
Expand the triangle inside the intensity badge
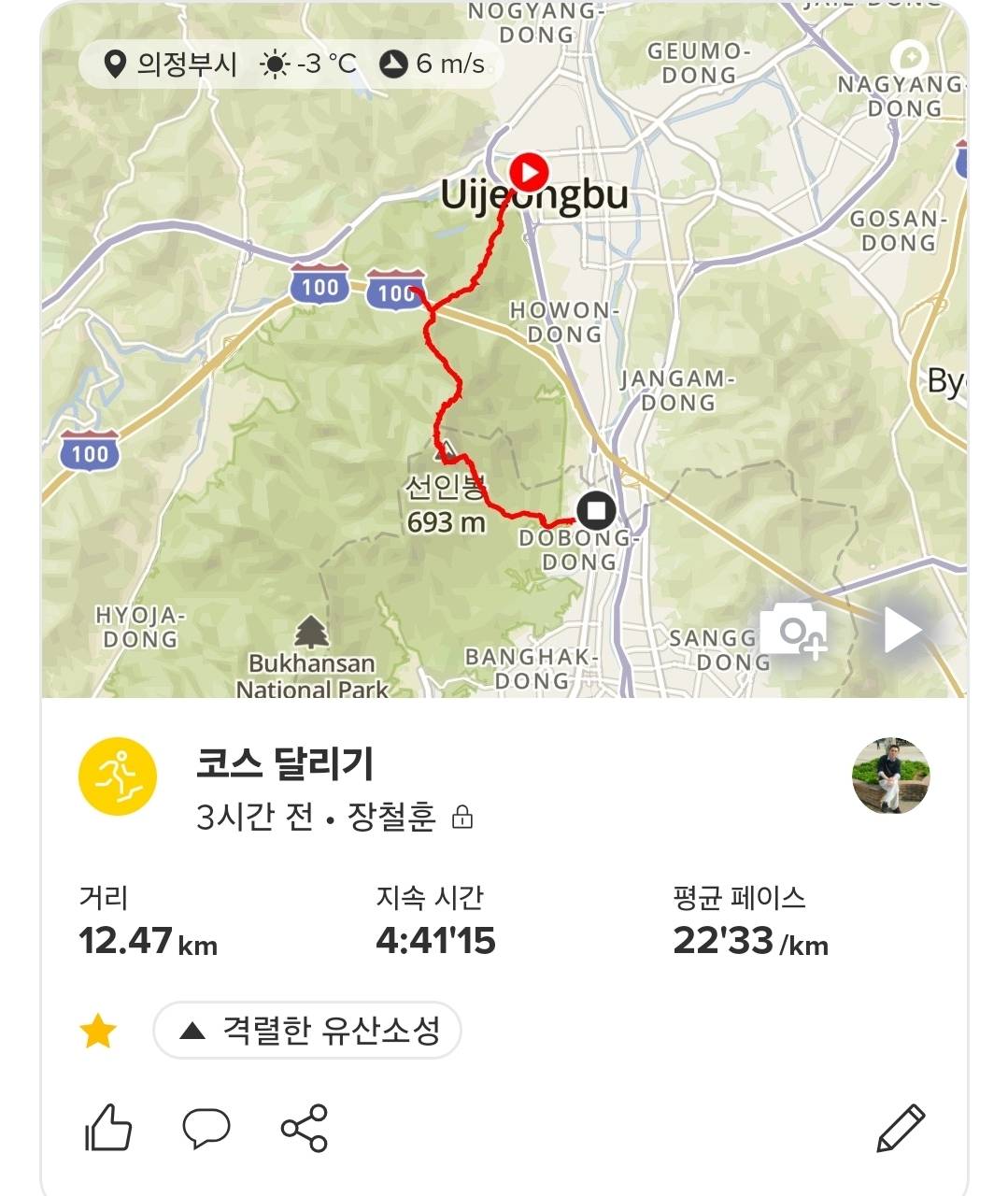[x=192, y=1031]
